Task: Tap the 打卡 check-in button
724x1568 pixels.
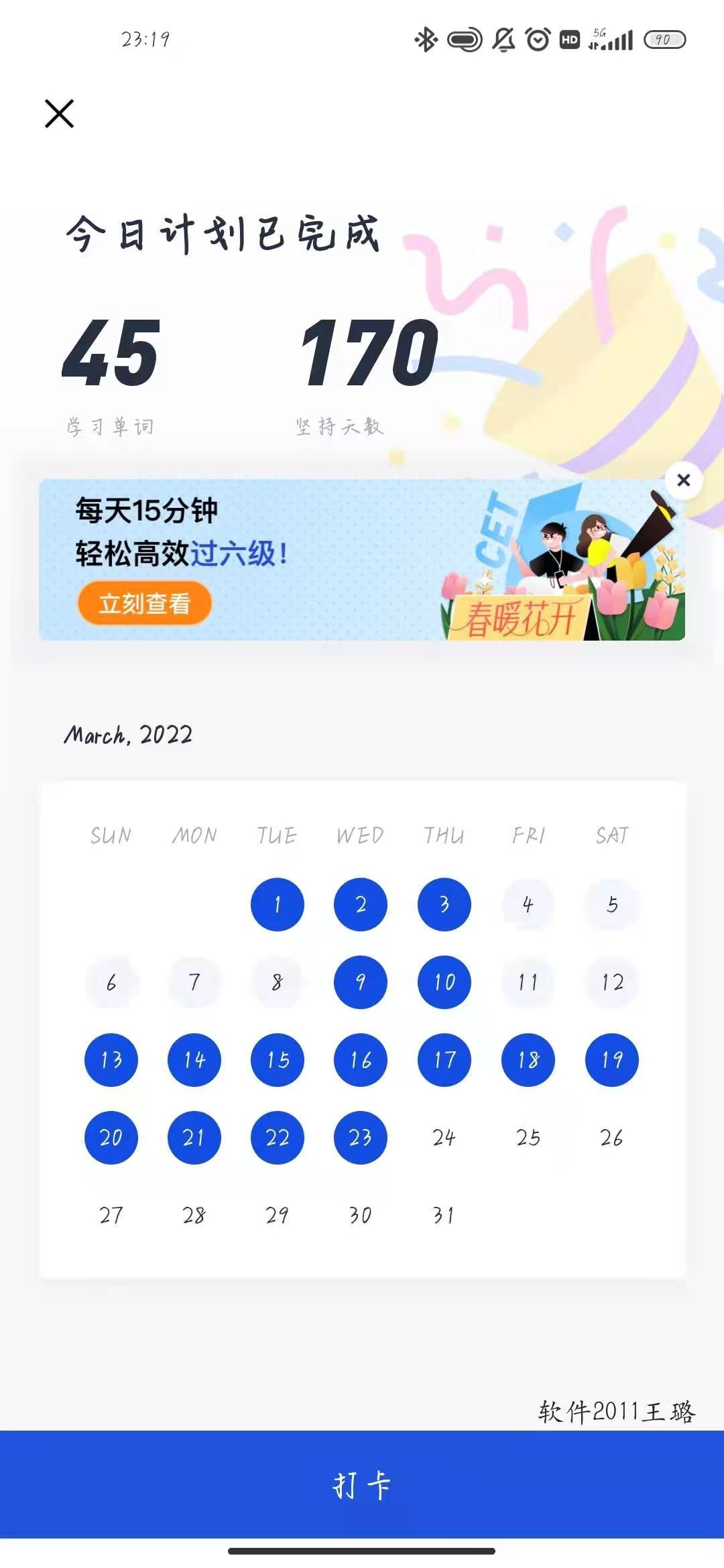Action: click(362, 1484)
